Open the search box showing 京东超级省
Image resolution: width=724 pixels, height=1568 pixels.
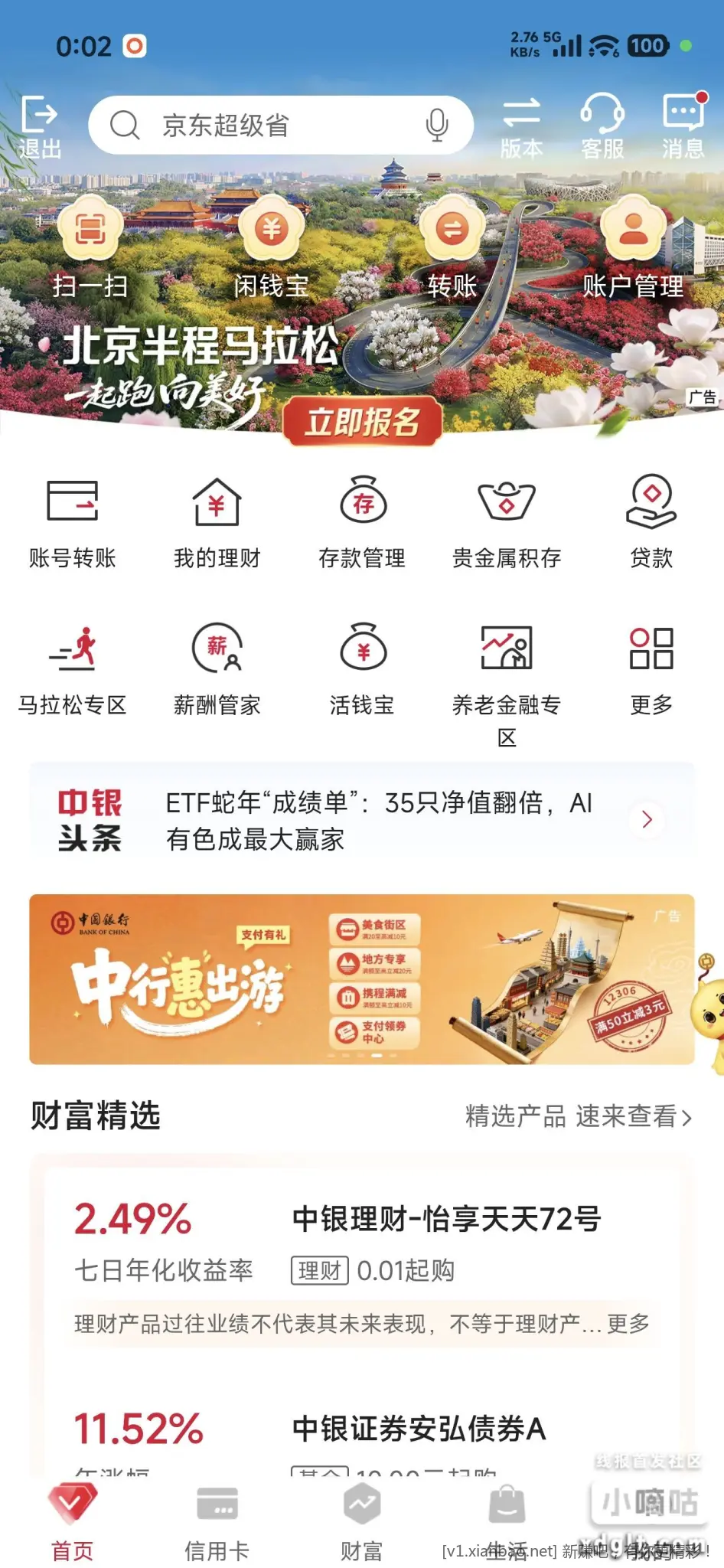260,126
